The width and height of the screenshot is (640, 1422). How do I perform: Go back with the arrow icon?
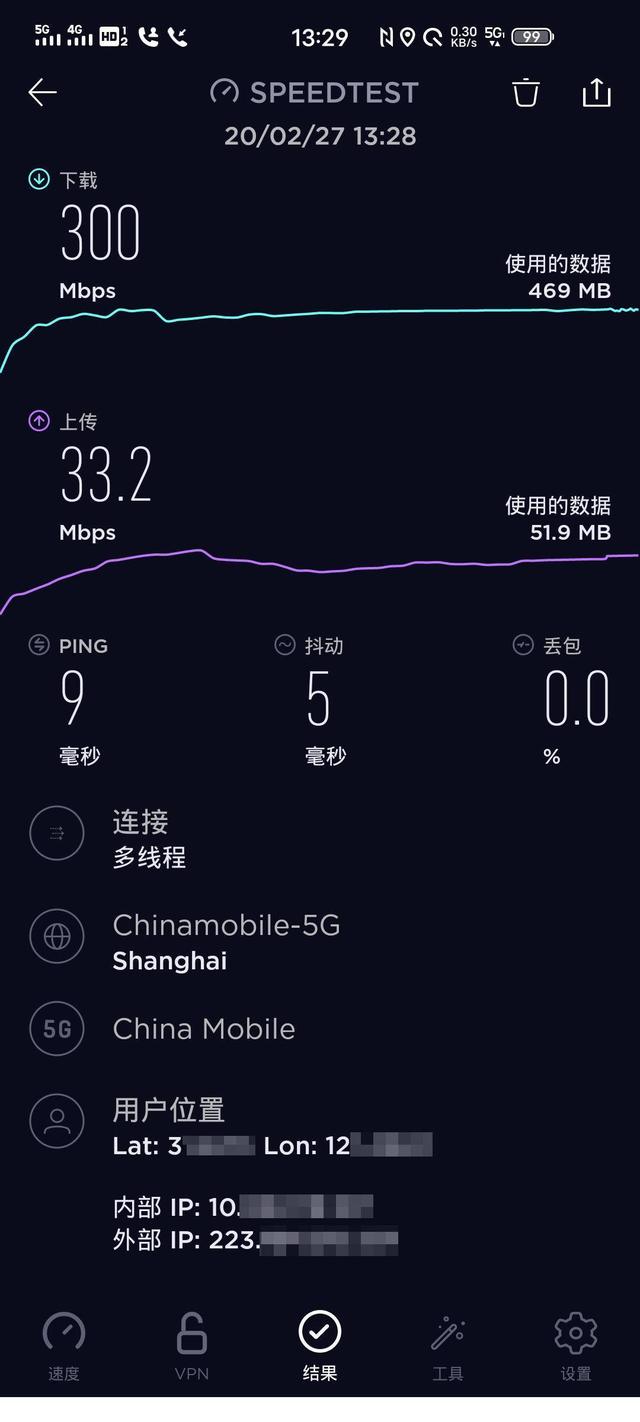[x=42, y=93]
